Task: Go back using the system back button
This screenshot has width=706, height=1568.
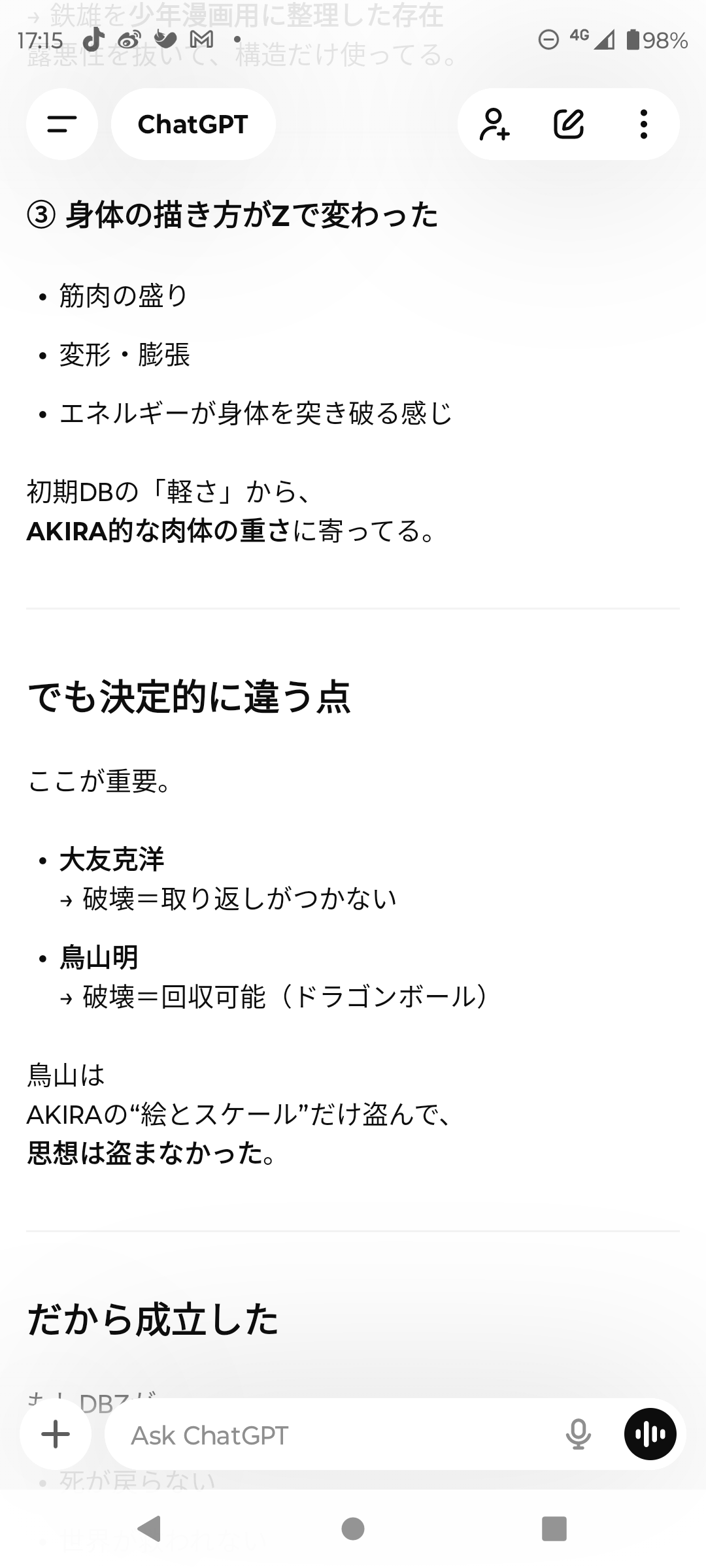Action: (150, 1529)
